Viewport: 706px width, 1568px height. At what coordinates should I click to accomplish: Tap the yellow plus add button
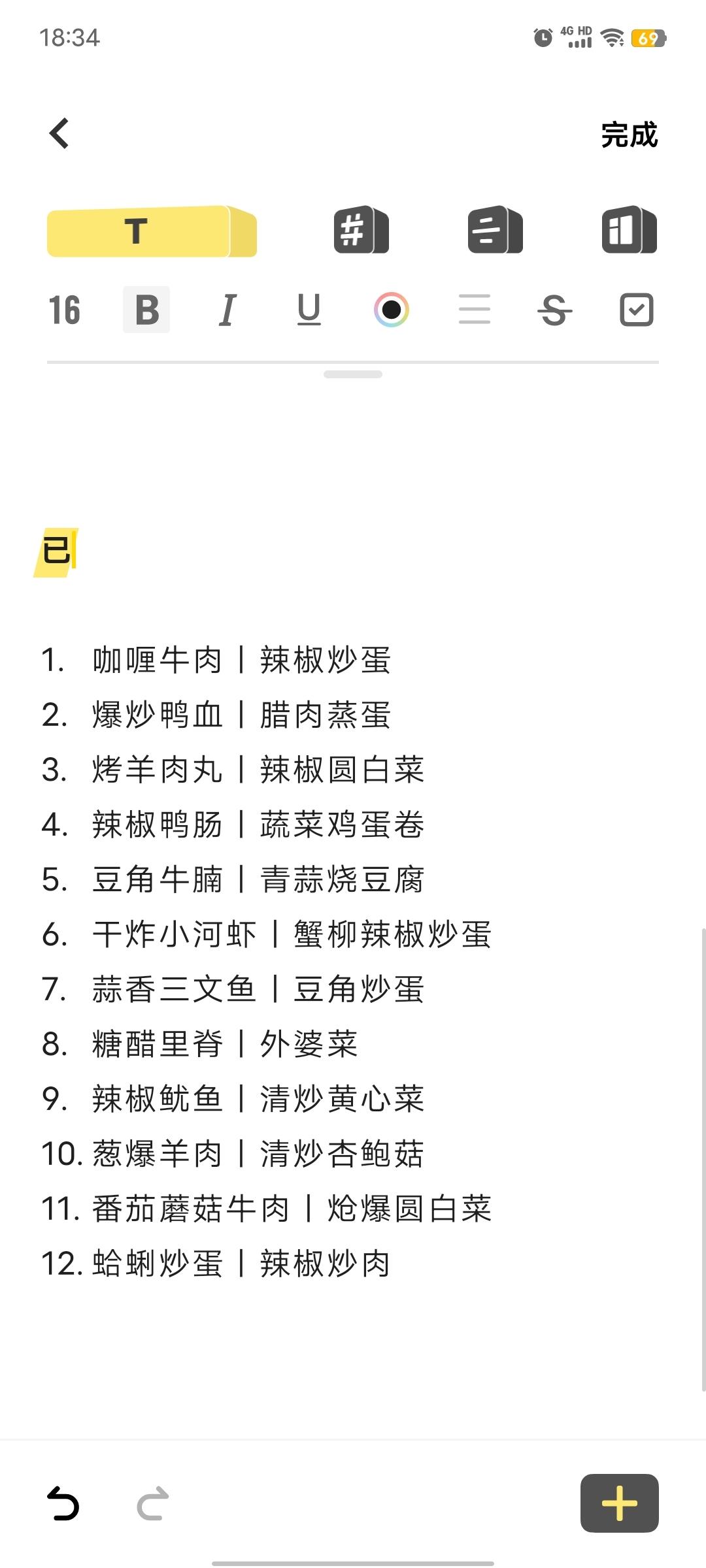click(619, 1503)
